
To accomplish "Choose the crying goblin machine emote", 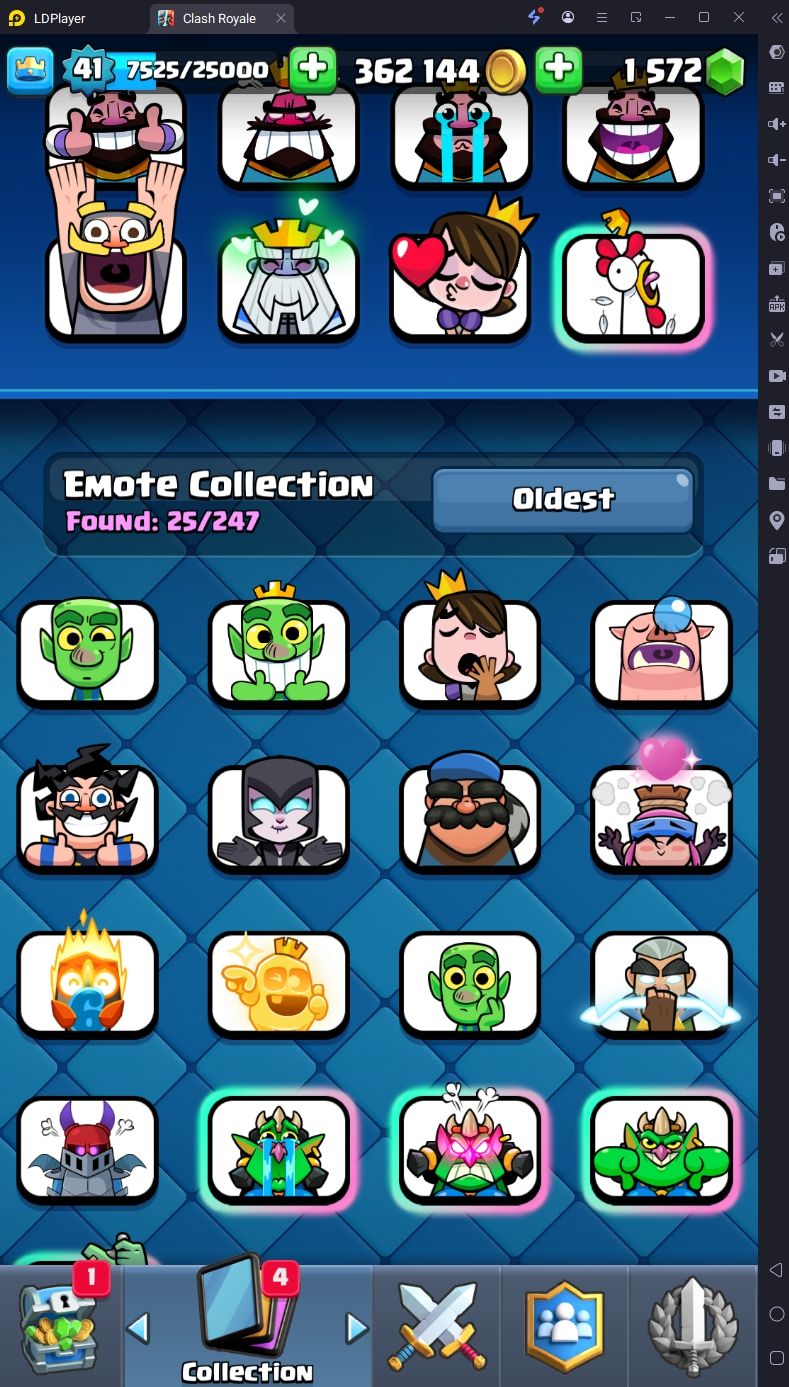I will click(x=278, y=1149).
